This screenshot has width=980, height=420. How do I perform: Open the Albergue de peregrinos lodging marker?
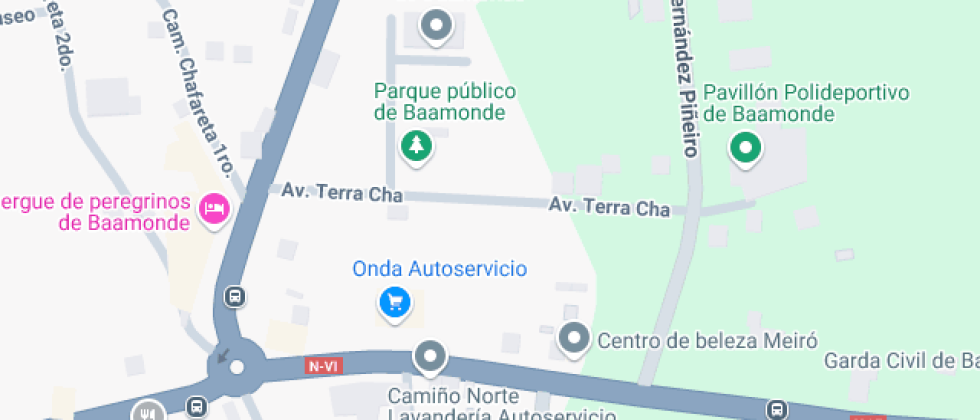pos(213,209)
